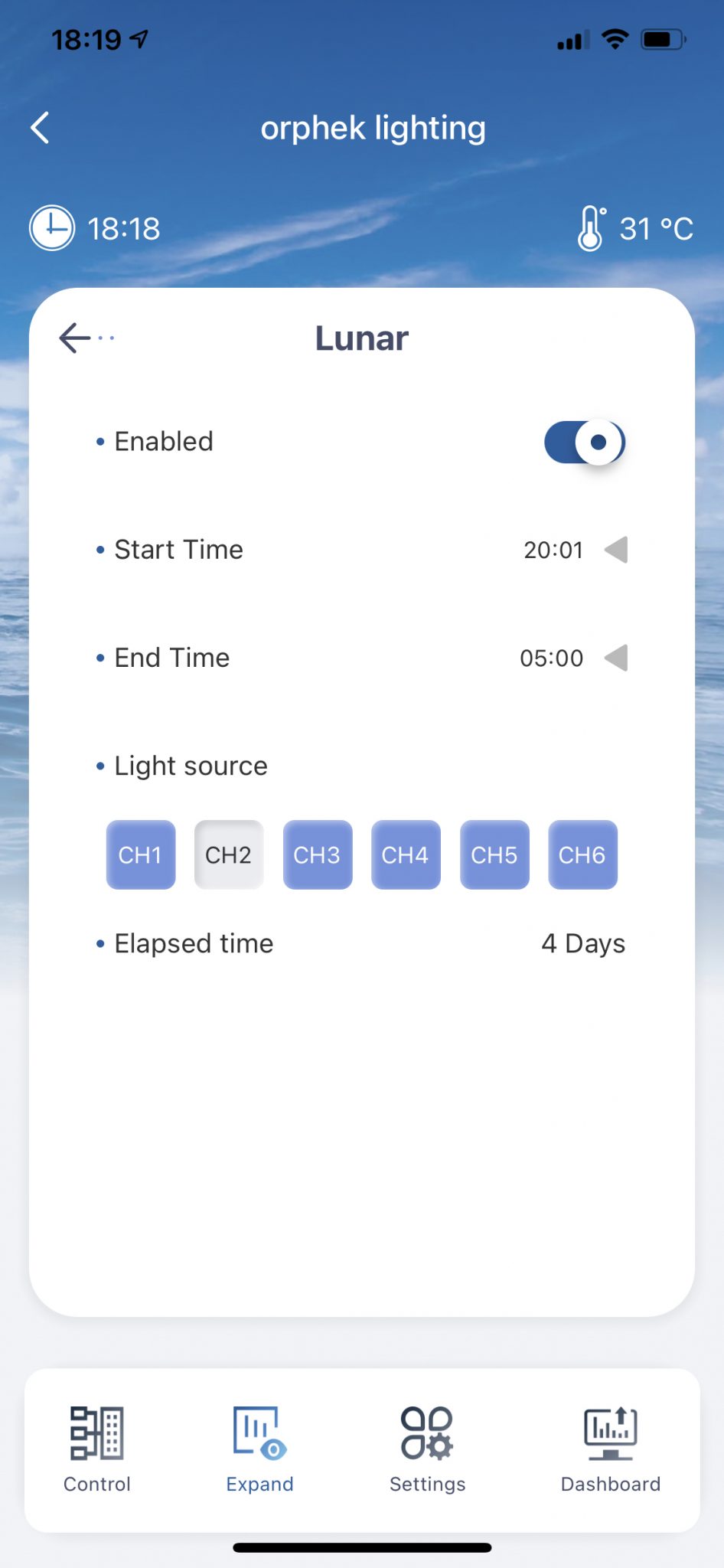Image resolution: width=724 pixels, height=1568 pixels.
Task: Disable the Lunar Enabled switch
Action: tap(585, 443)
